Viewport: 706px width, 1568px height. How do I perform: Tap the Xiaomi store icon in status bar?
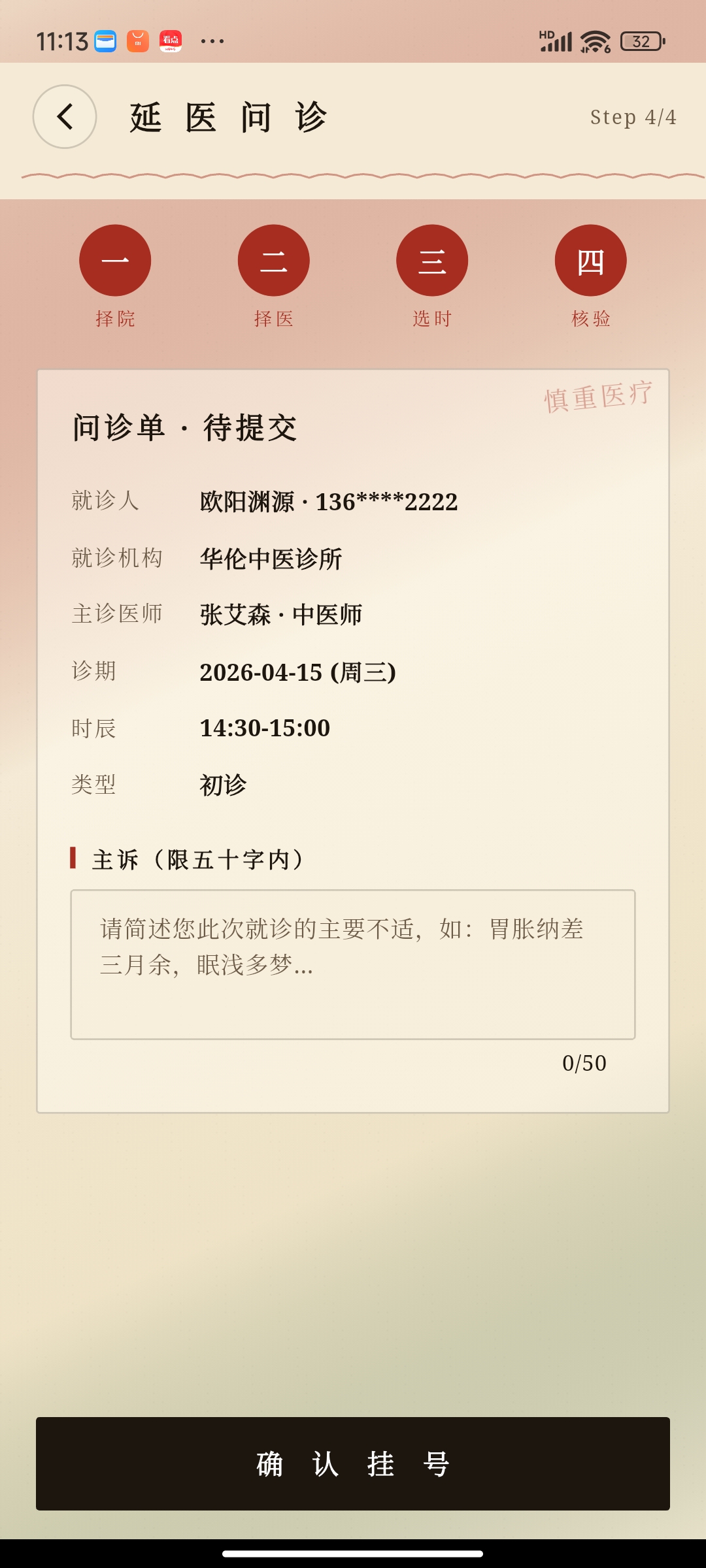pyautogui.click(x=137, y=41)
